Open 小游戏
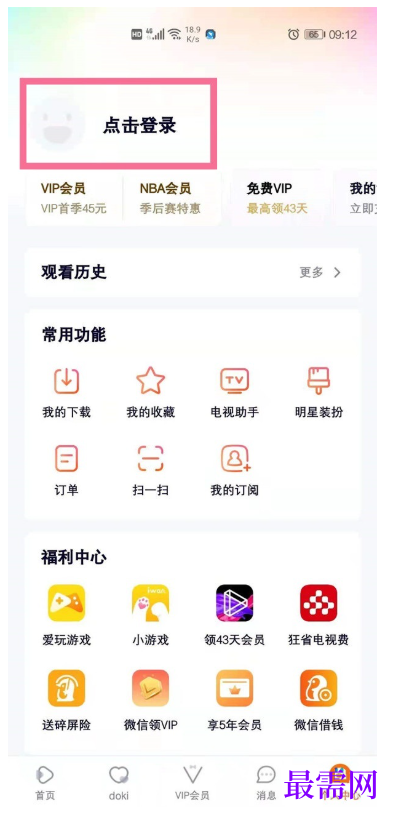The image size is (396, 816). click(150, 616)
